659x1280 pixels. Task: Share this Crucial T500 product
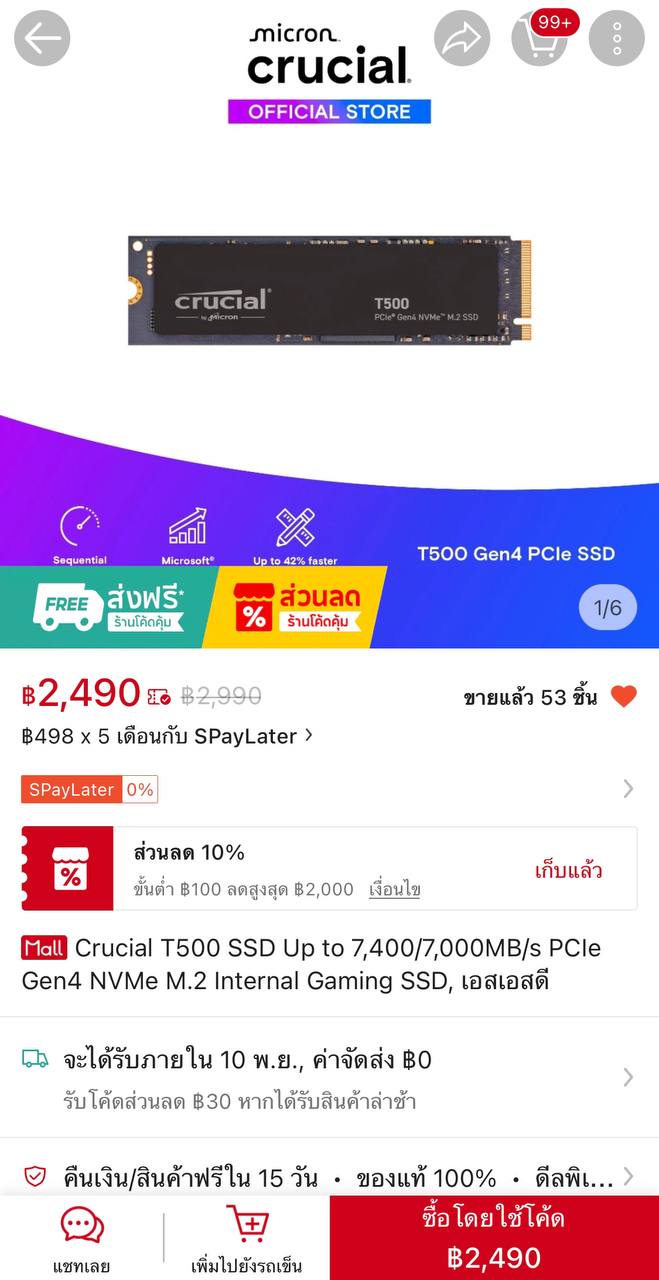462,39
